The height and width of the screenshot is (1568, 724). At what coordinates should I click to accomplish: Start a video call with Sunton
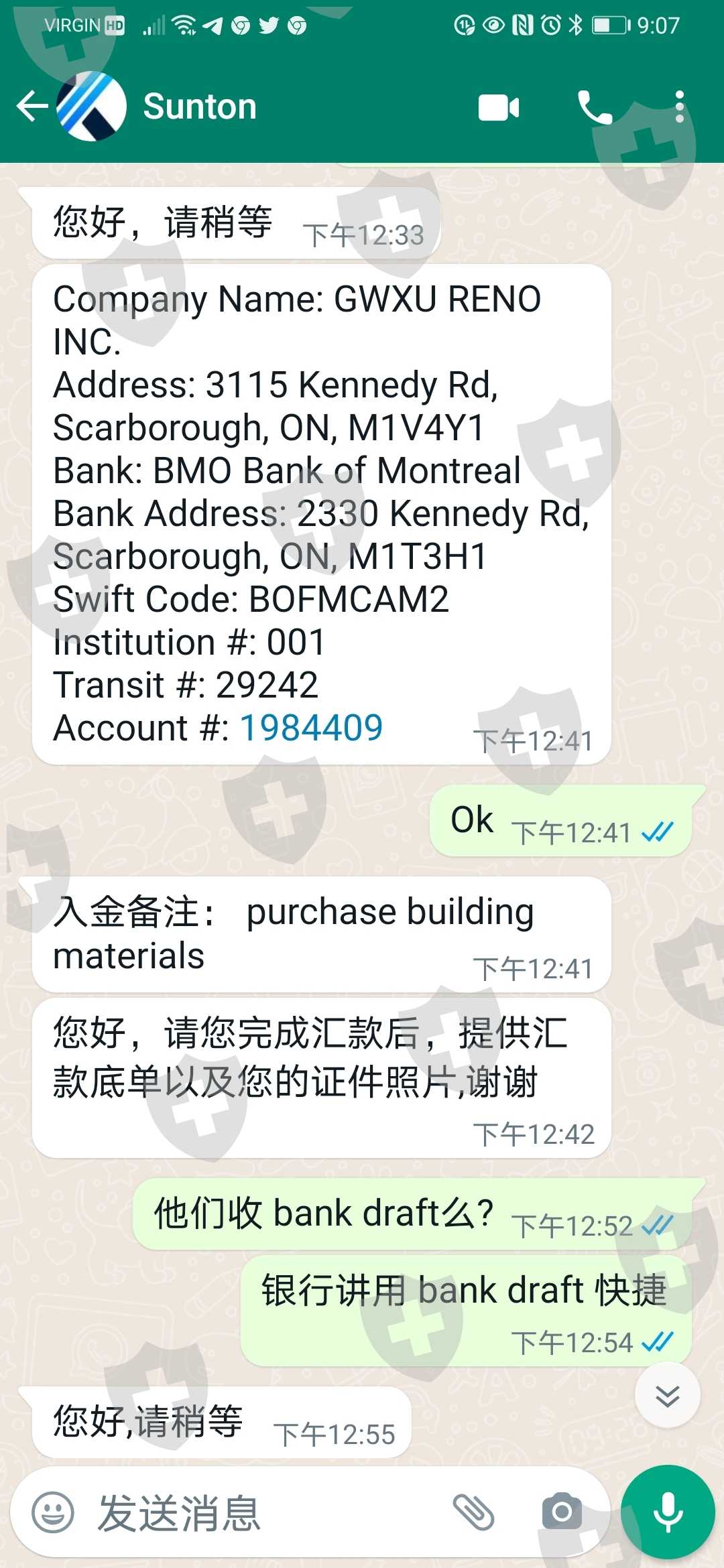pos(499,108)
